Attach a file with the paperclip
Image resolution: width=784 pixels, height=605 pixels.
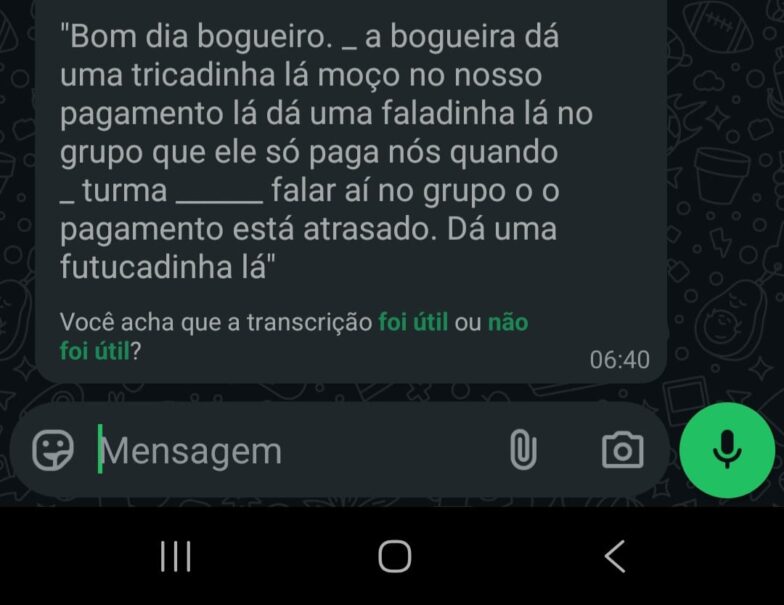[522, 450]
